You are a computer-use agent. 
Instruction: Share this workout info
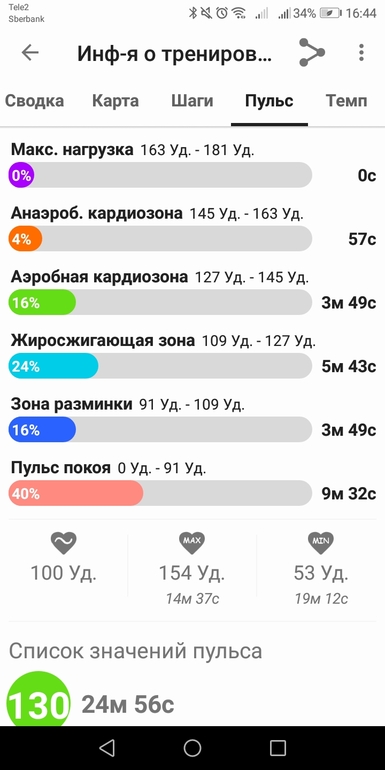[x=312, y=52]
